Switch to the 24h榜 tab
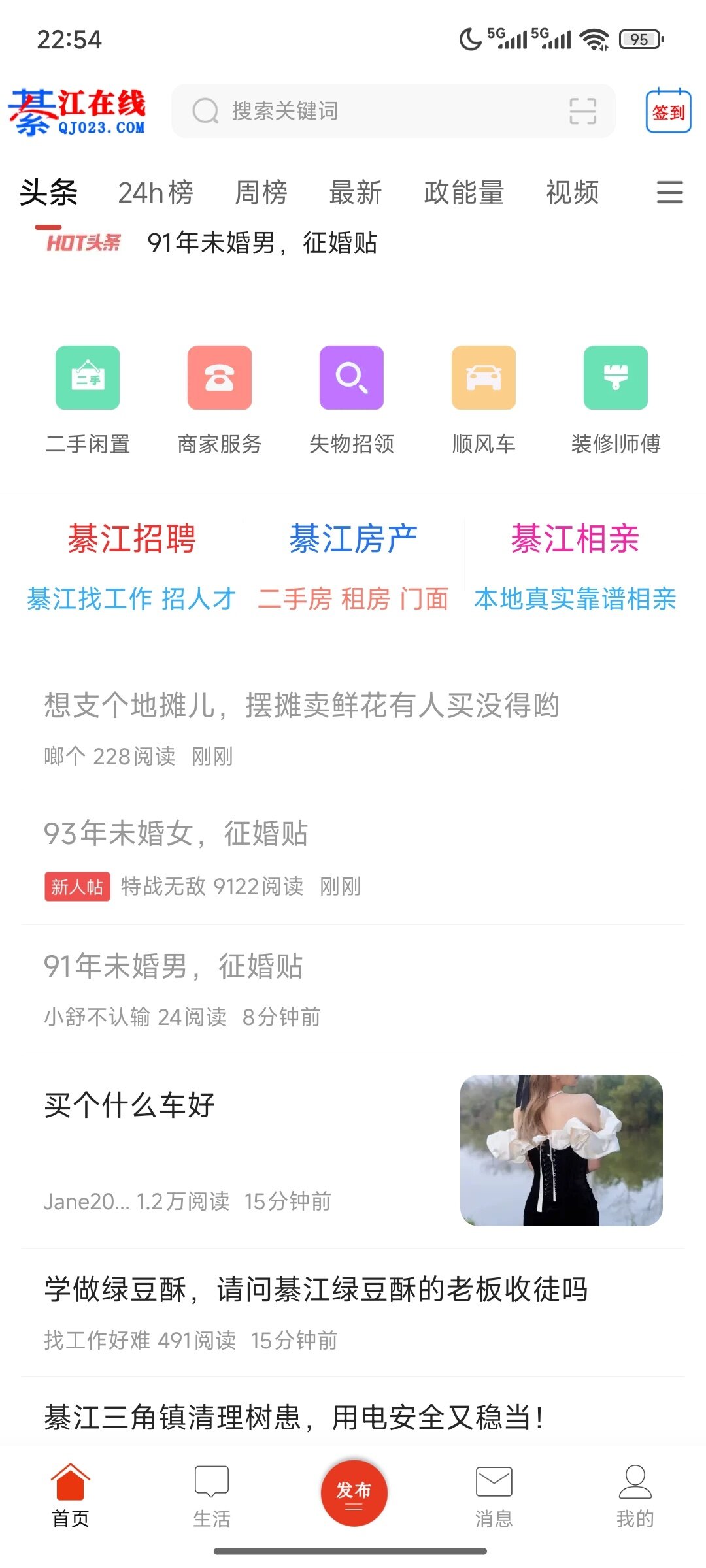Viewport: 706px width, 1568px height. [x=156, y=193]
